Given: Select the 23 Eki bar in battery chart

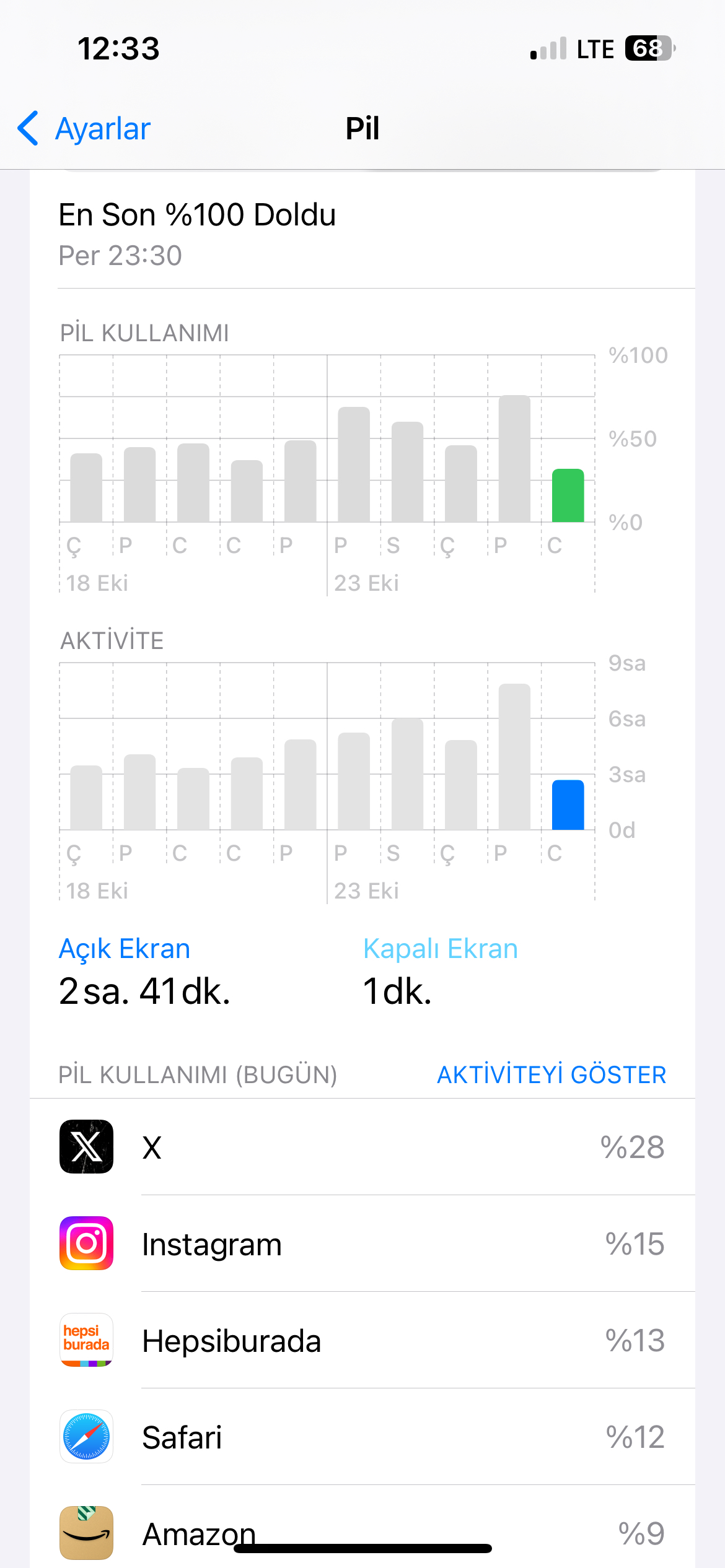Looking at the screenshot, I should click(354, 464).
